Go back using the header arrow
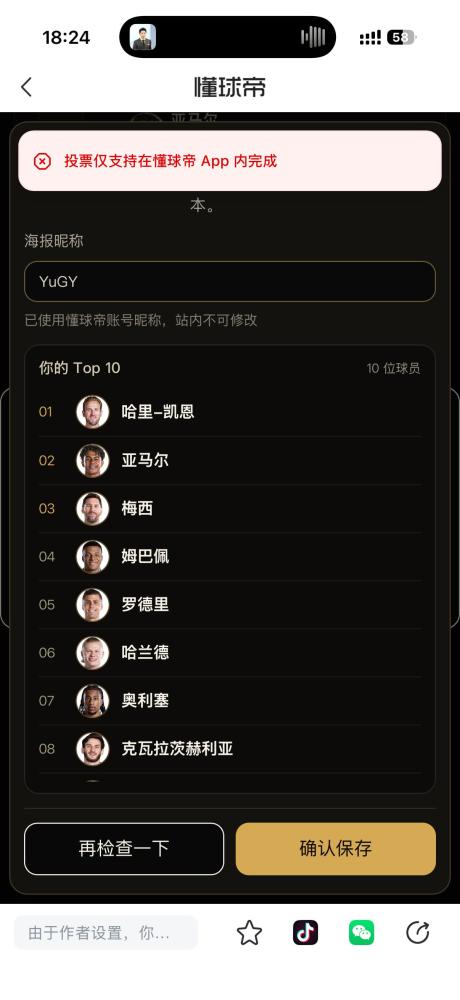The height and width of the screenshot is (1000, 460). [x=26, y=87]
